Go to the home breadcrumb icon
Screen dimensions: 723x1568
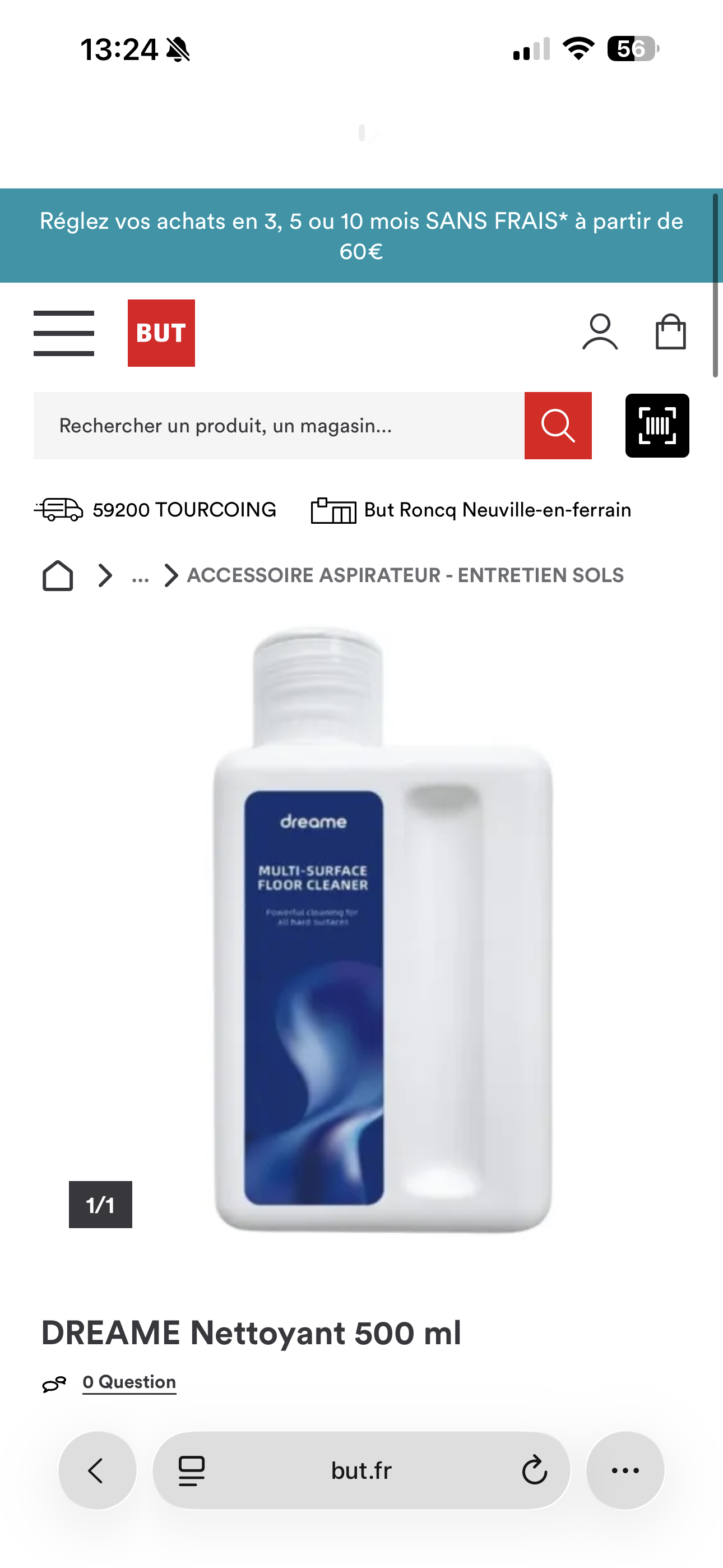coord(58,575)
